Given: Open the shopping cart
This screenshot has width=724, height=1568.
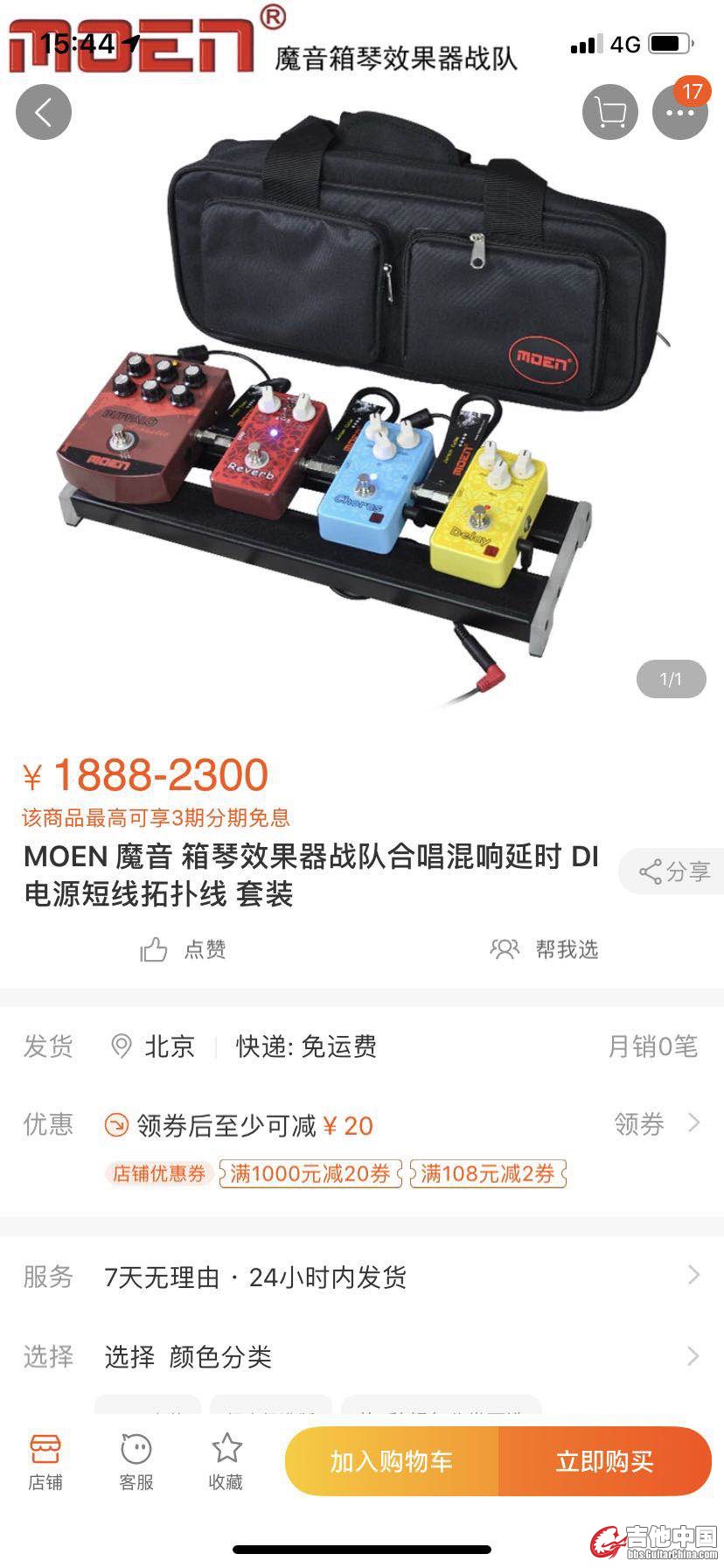Looking at the screenshot, I should (x=609, y=112).
